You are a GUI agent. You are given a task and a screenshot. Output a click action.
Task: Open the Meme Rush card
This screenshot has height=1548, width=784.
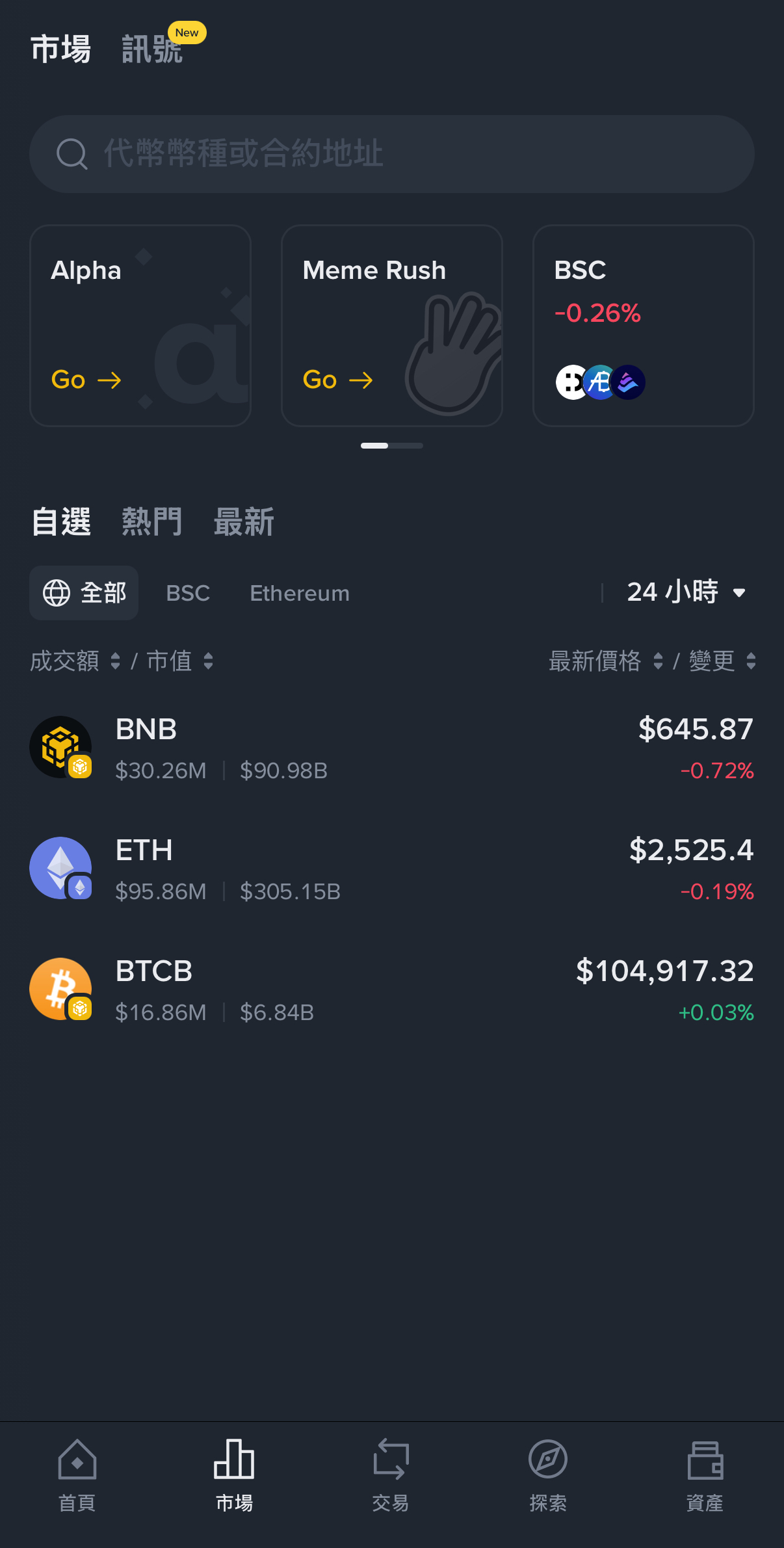point(391,326)
